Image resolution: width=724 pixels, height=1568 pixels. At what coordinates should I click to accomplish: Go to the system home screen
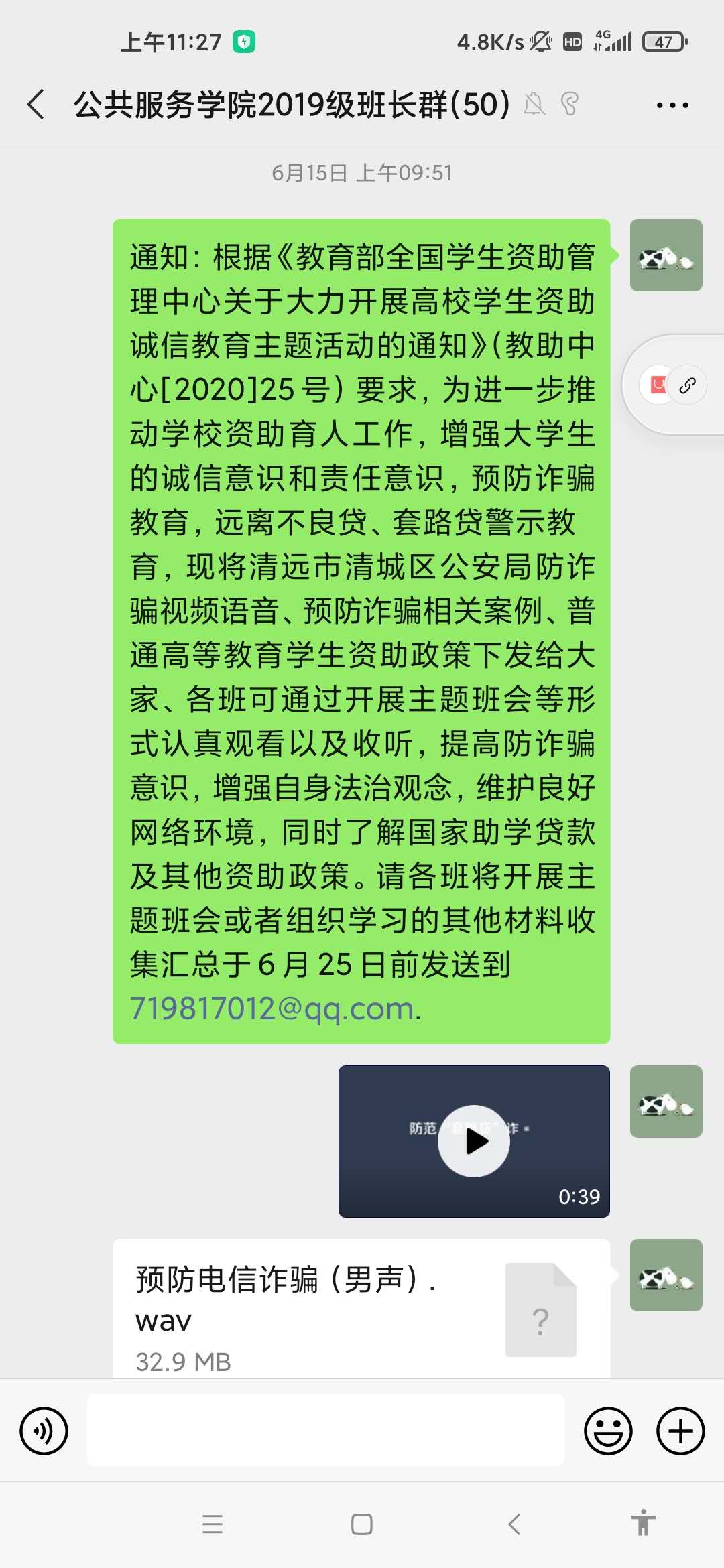362,1524
